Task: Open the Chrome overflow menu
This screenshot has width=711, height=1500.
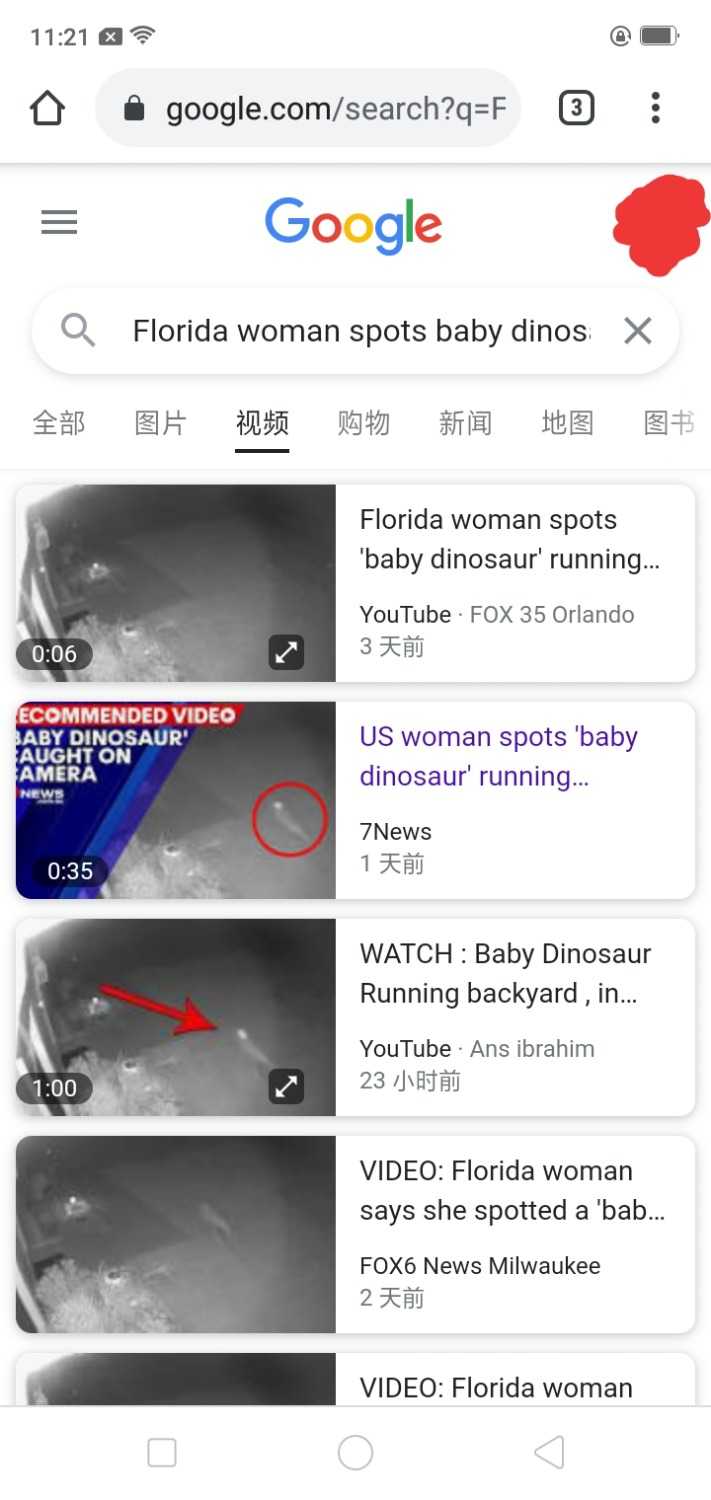Action: (655, 108)
